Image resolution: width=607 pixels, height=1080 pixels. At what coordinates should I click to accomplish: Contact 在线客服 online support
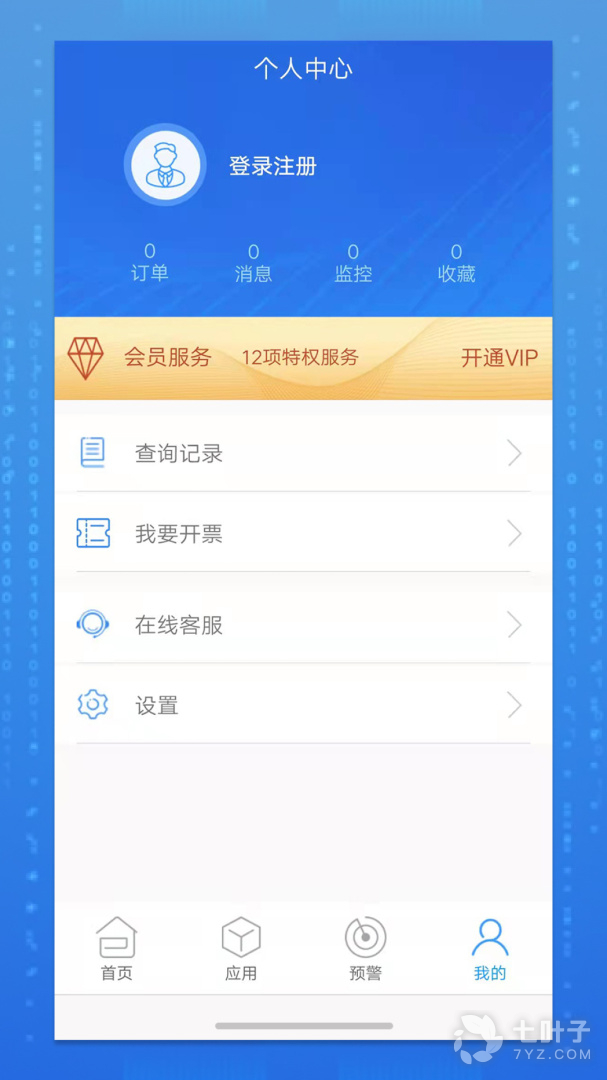click(303, 625)
